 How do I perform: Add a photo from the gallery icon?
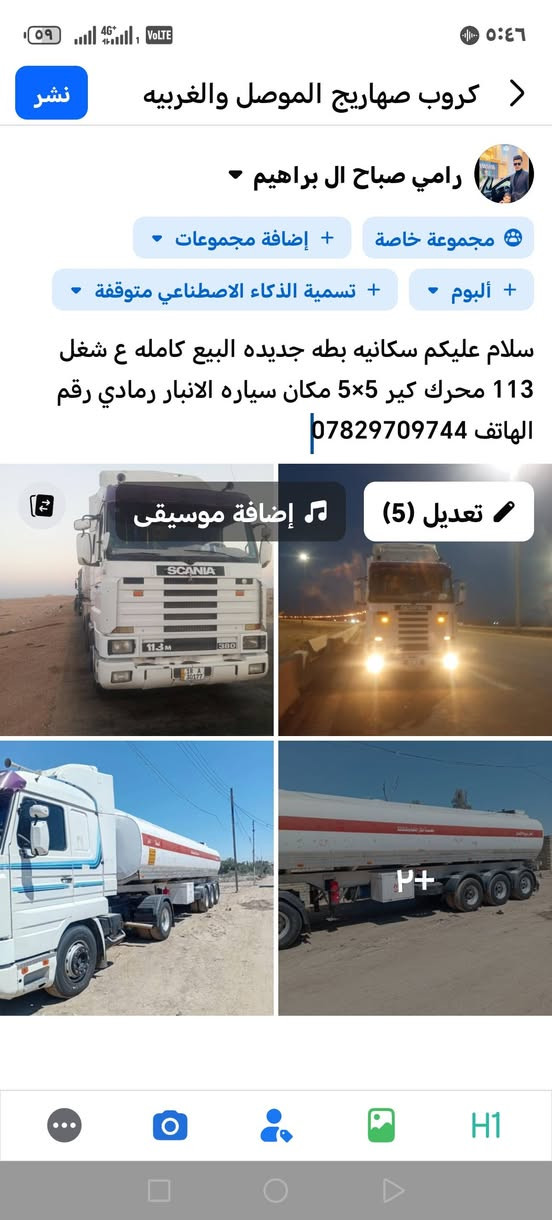coord(381,1125)
